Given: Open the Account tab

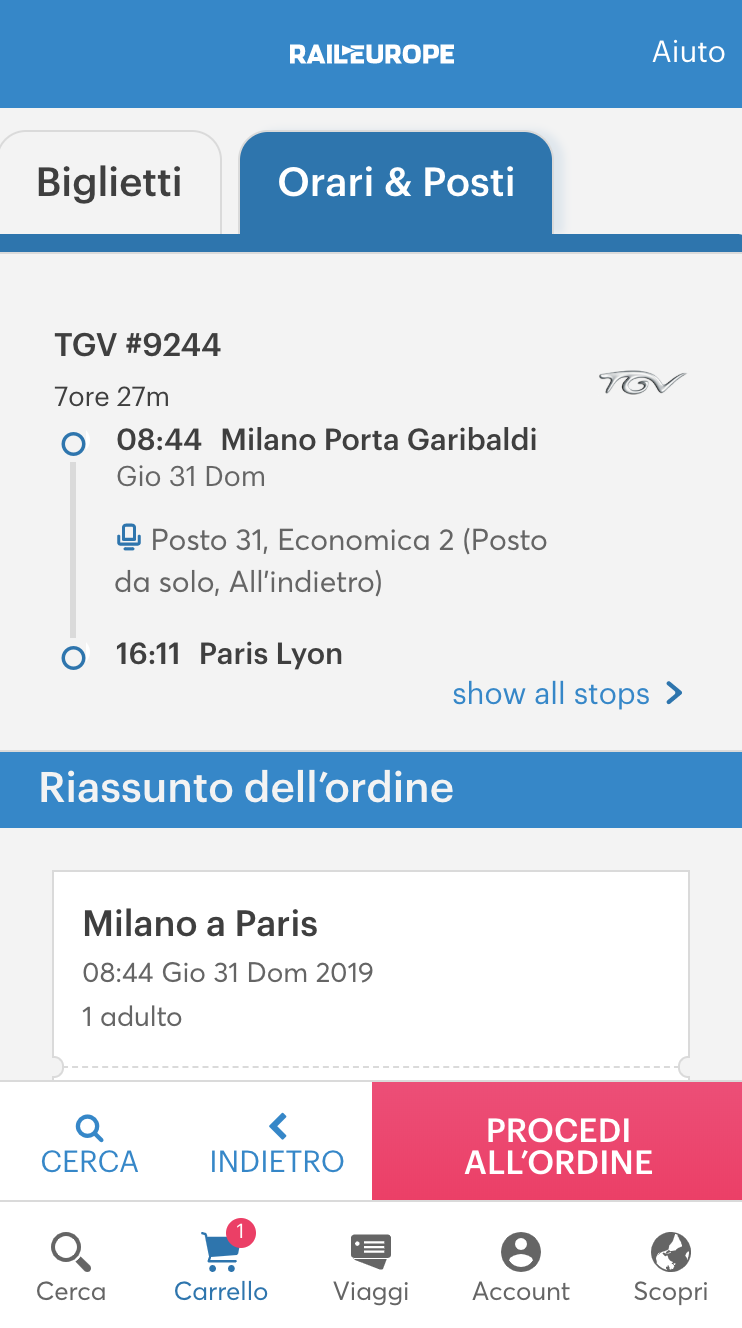Looking at the screenshot, I should 521,1267.
